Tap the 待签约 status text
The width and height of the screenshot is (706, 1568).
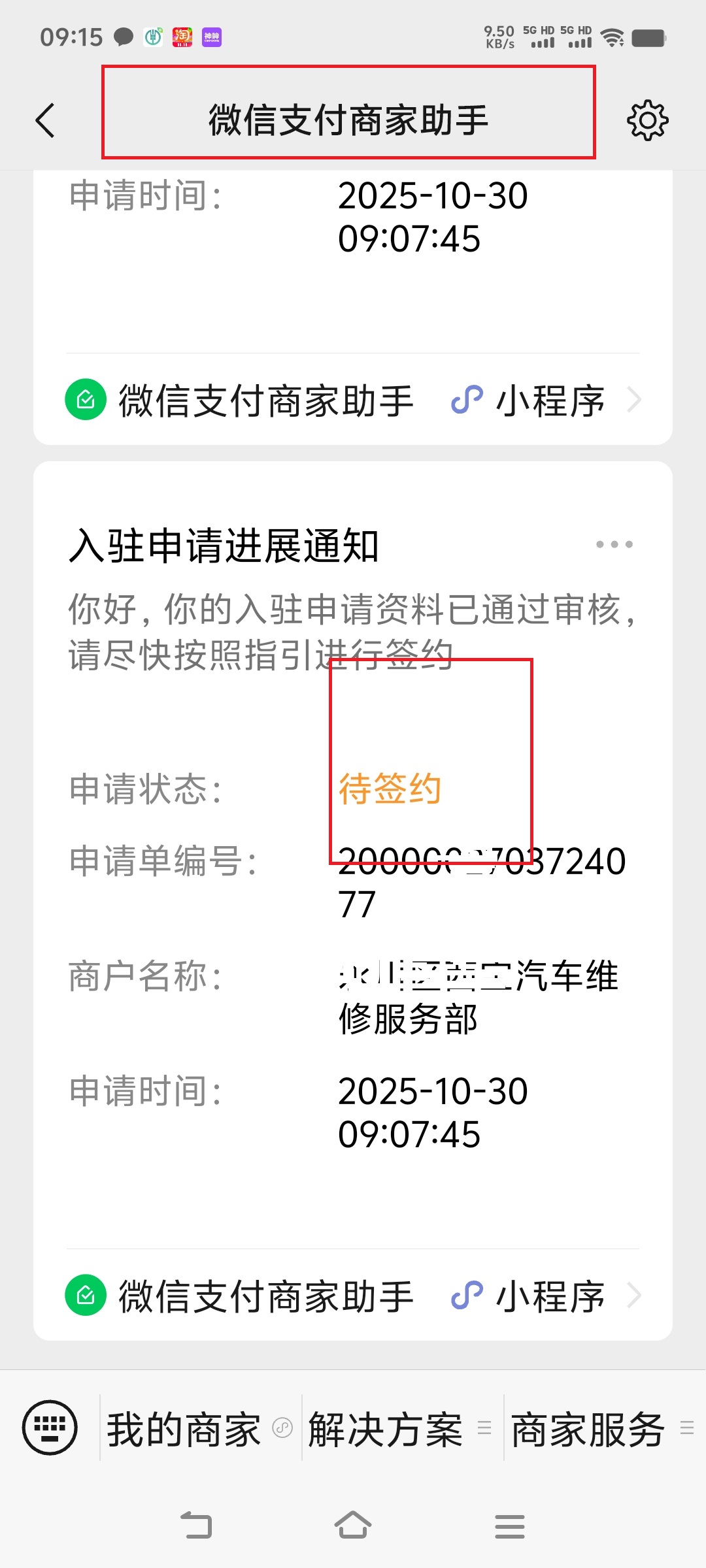pyautogui.click(x=390, y=790)
